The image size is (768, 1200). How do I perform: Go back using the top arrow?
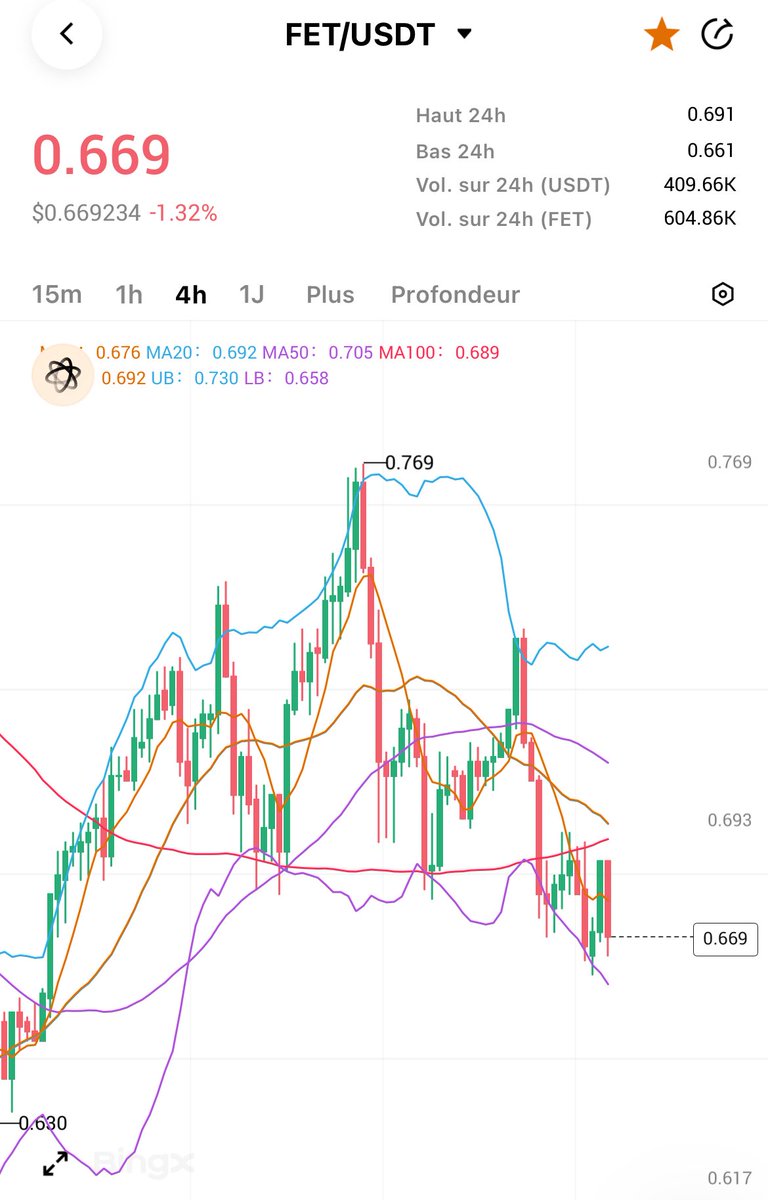(x=66, y=34)
